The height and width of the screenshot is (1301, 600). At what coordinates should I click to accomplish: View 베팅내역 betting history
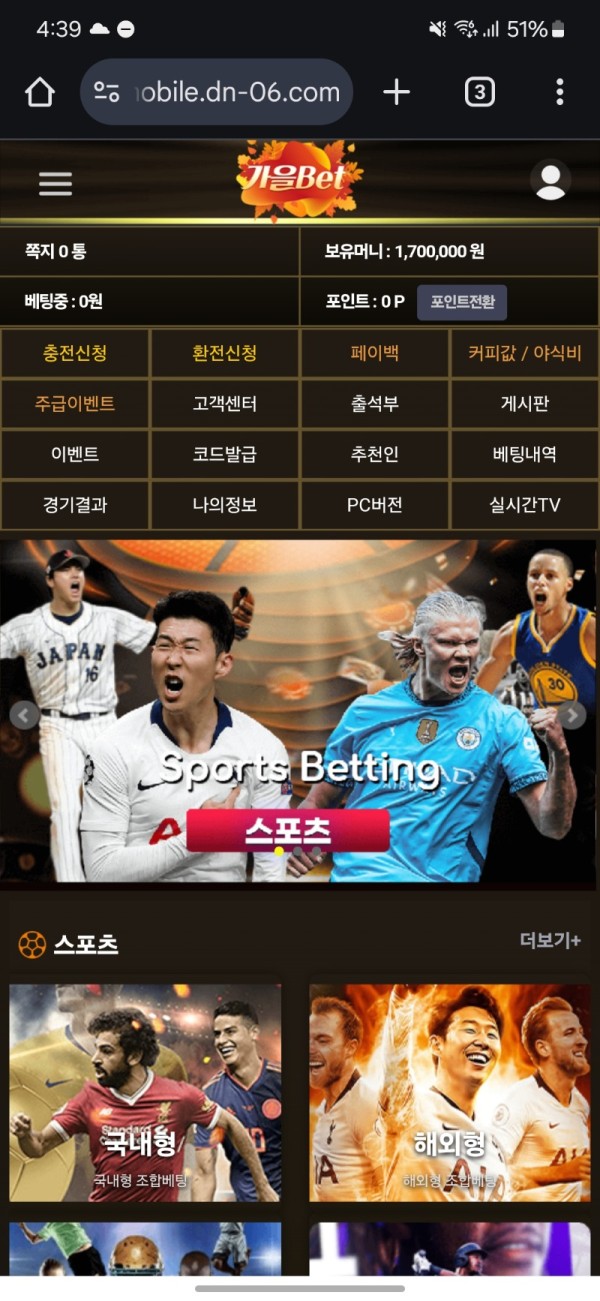click(525, 454)
